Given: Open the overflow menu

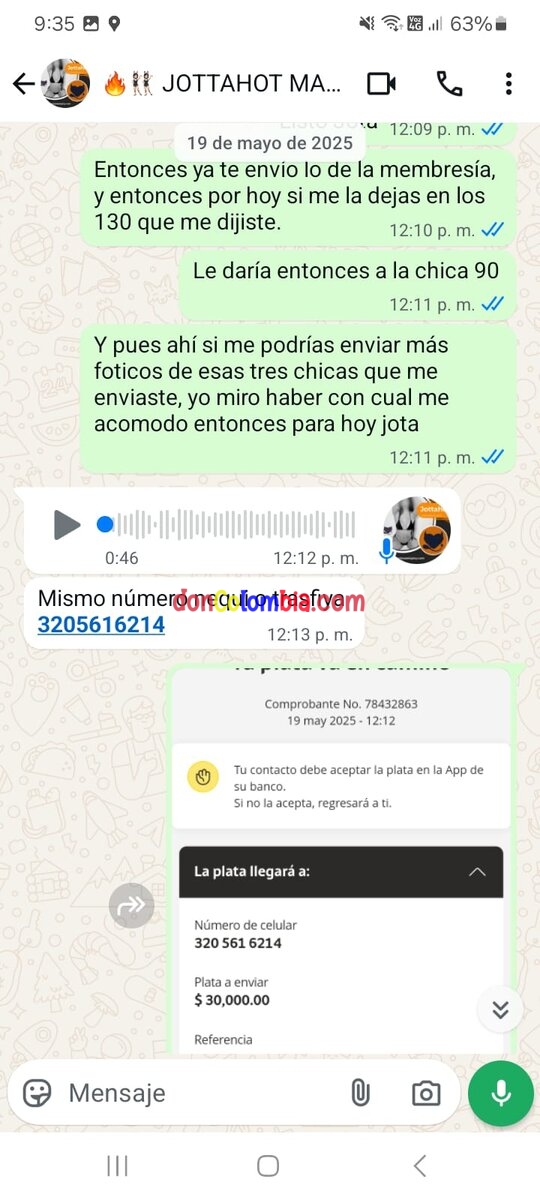Looking at the screenshot, I should [x=508, y=84].
